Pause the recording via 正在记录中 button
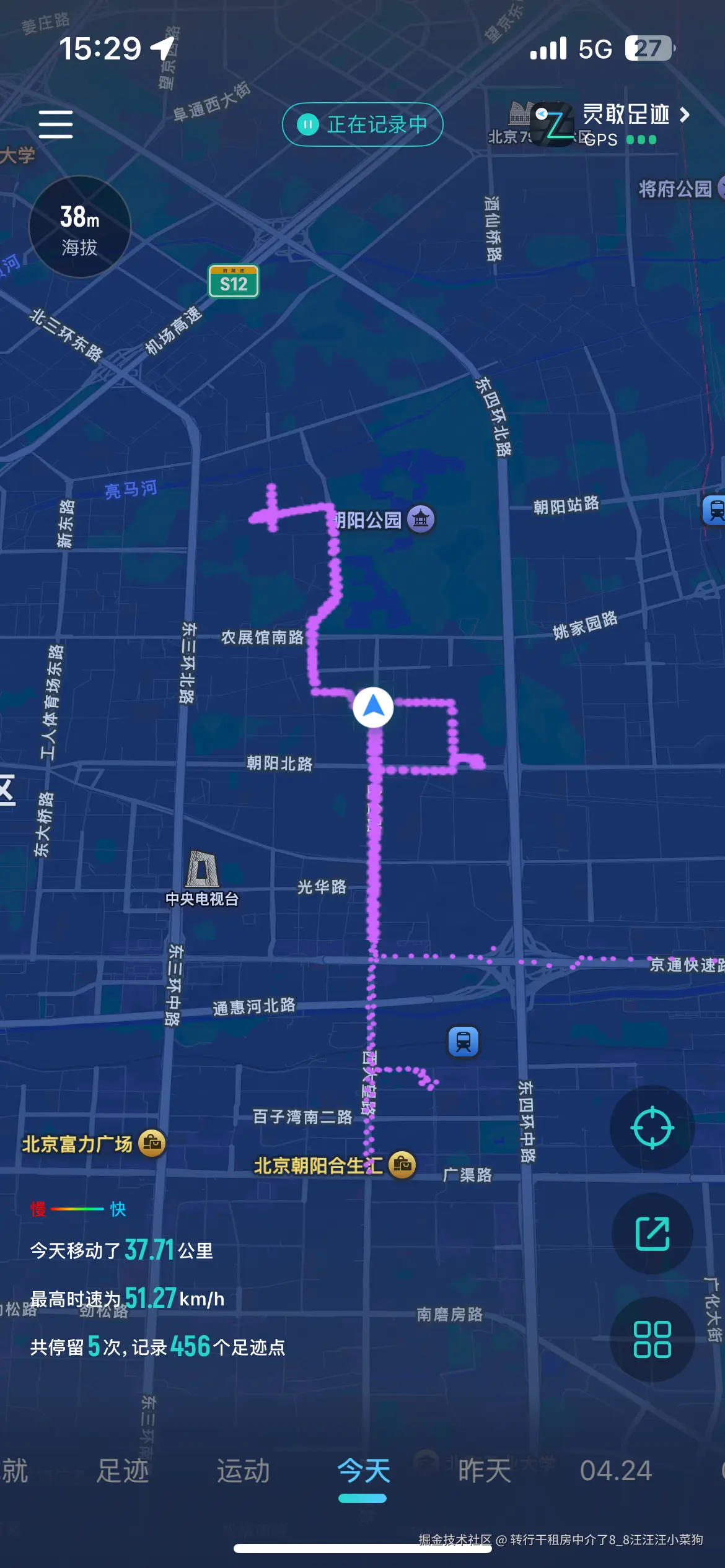Image resolution: width=725 pixels, height=1568 pixels. pos(362,124)
